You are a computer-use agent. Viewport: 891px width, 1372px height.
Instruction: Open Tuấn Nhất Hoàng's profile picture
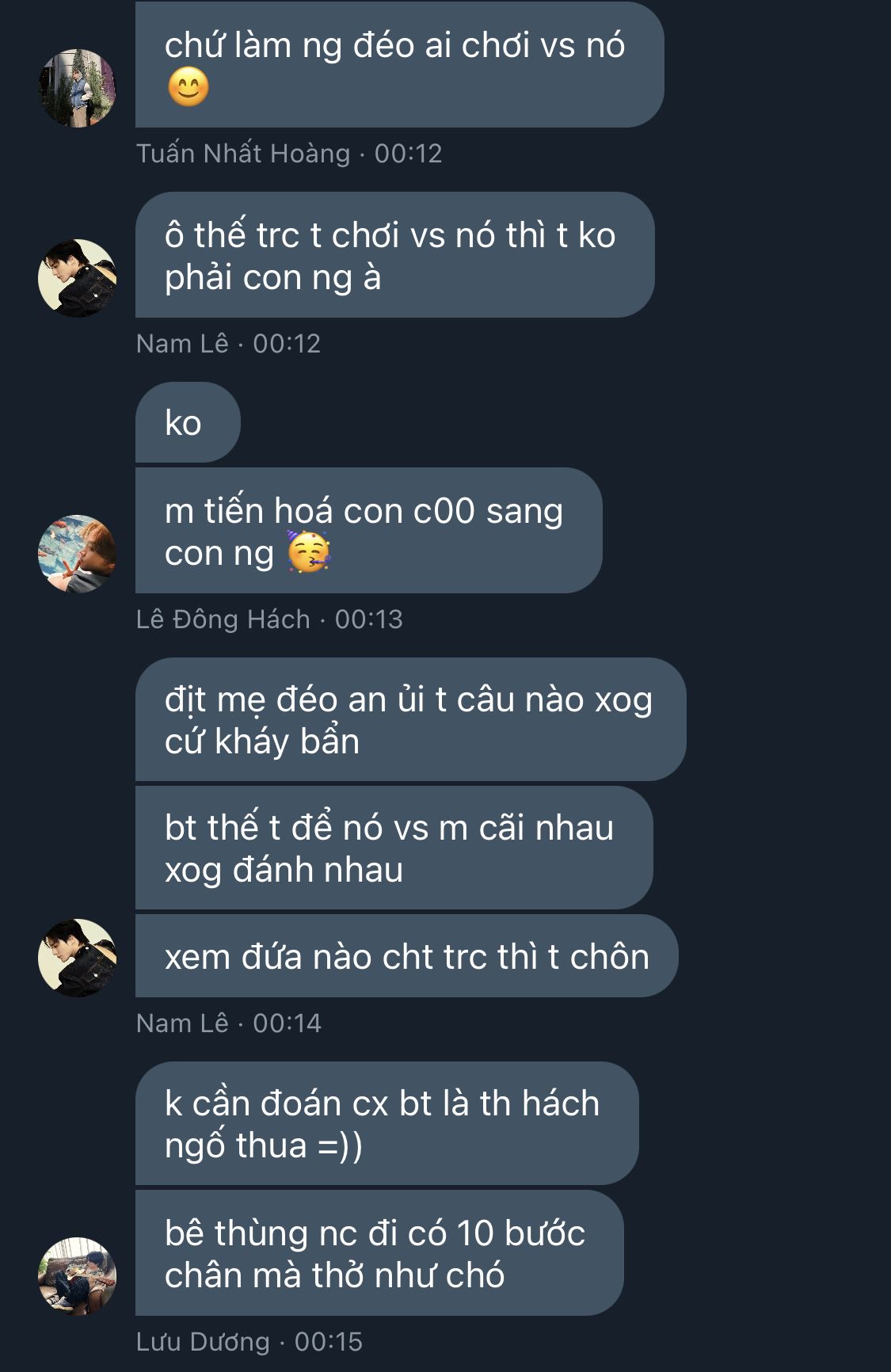78,88
